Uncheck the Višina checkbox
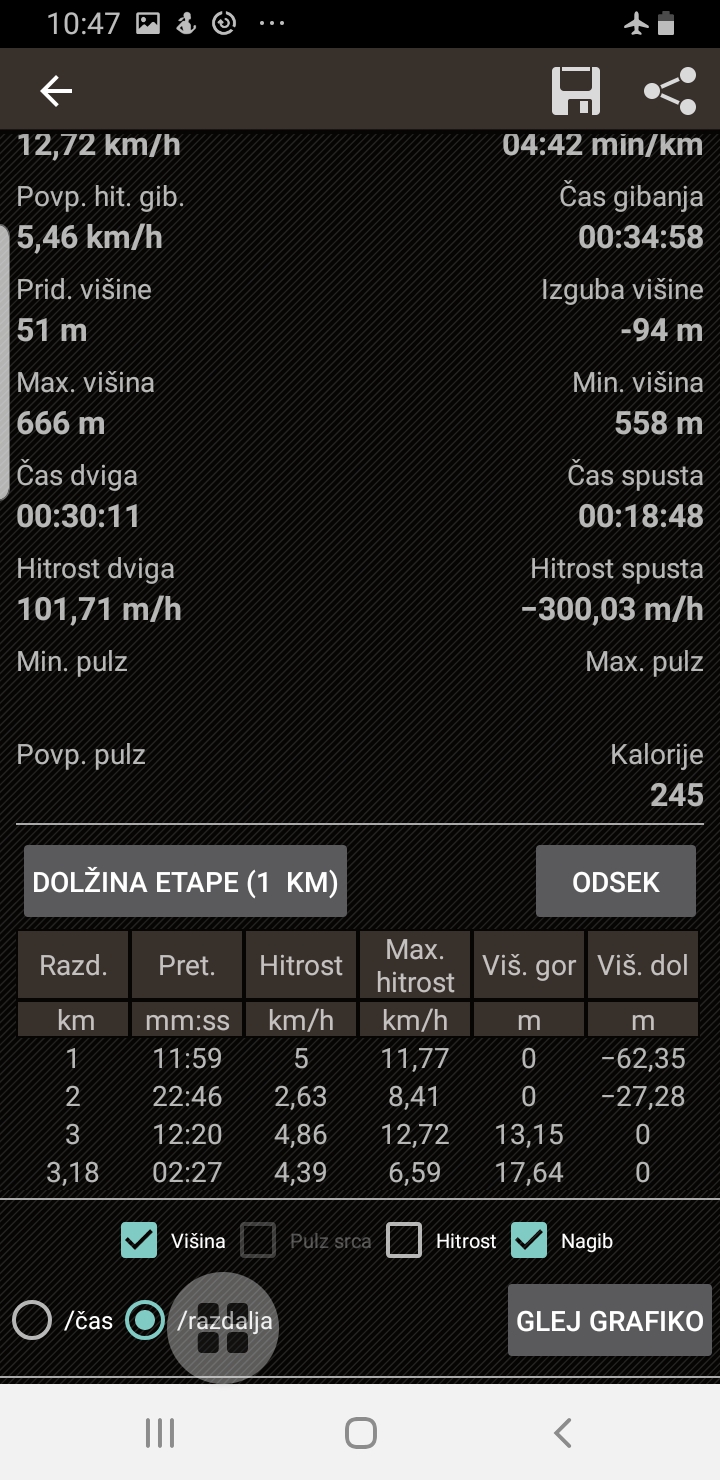The width and height of the screenshot is (720, 1480). (139, 1241)
